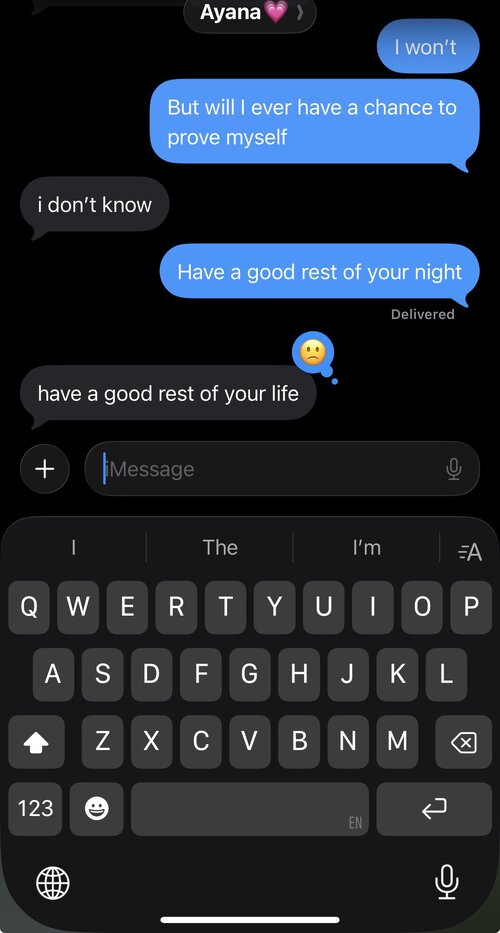The image size is (500, 933).
Task: Tap the backspace key
Action: point(464,742)
